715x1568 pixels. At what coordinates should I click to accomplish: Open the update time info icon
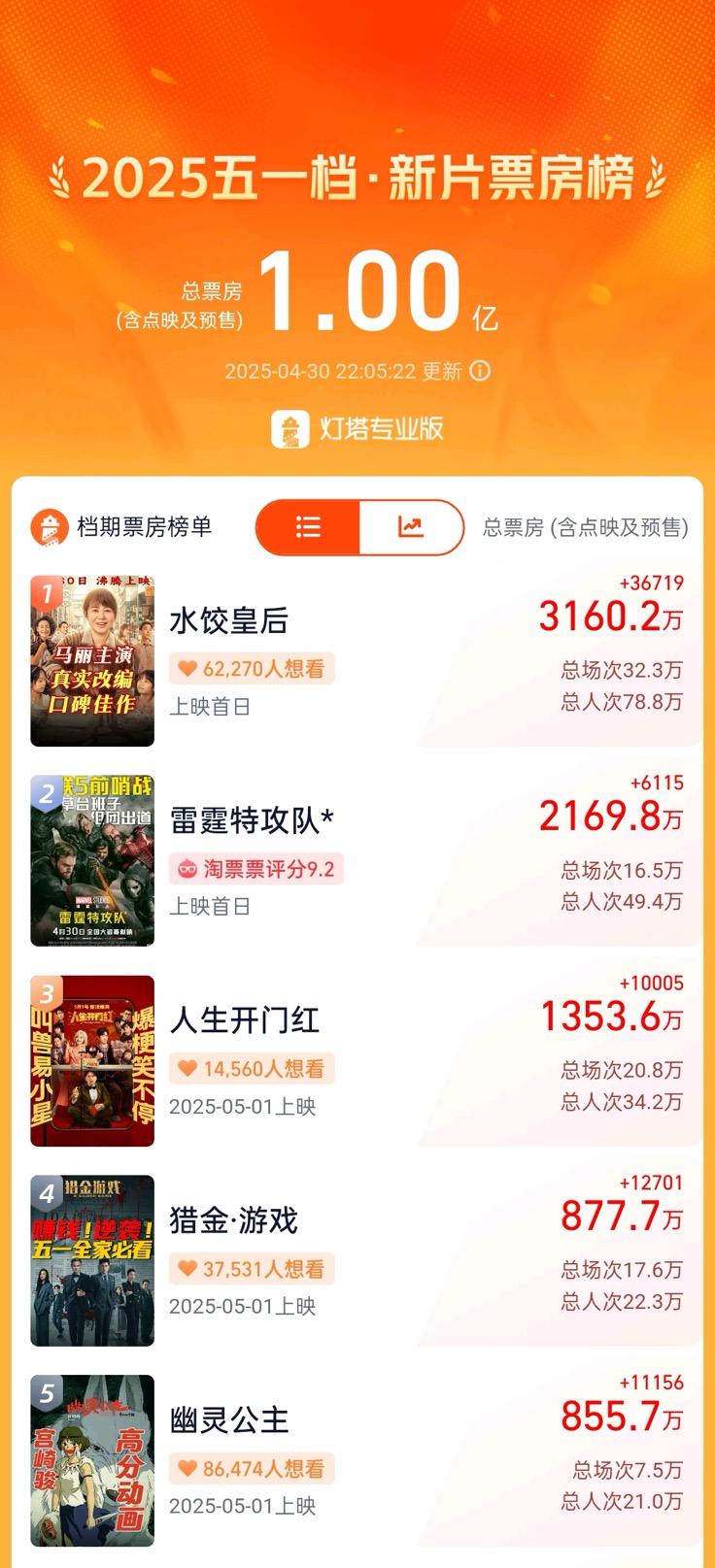[480, 371]
